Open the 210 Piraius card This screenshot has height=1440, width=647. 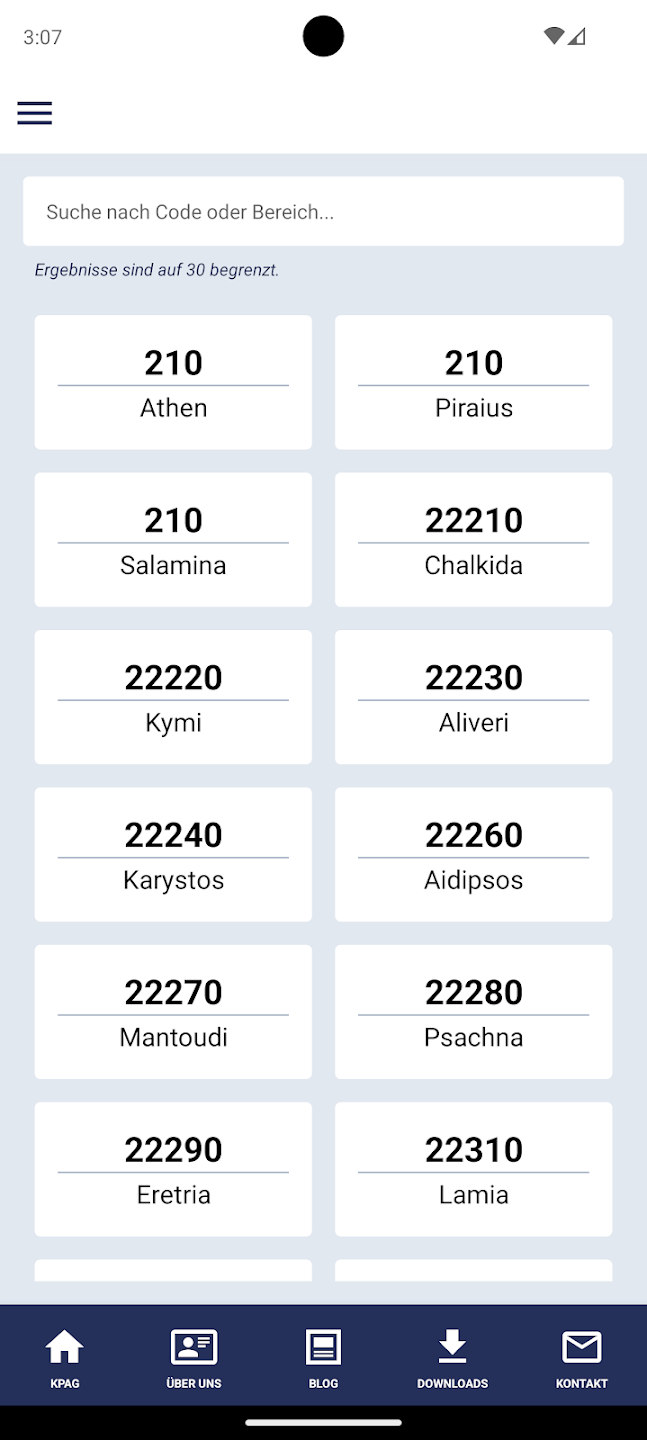point(473,383)
